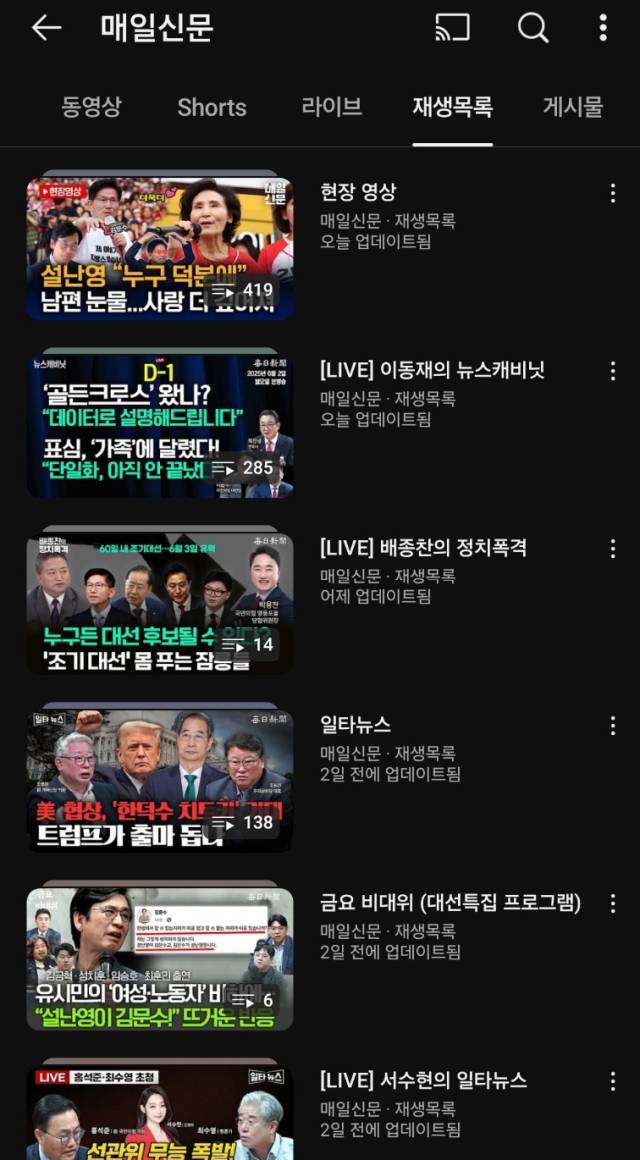Tap the cast to device icon
The height and width of the screenshot is (1160, 640).
(x=452, y=28)
